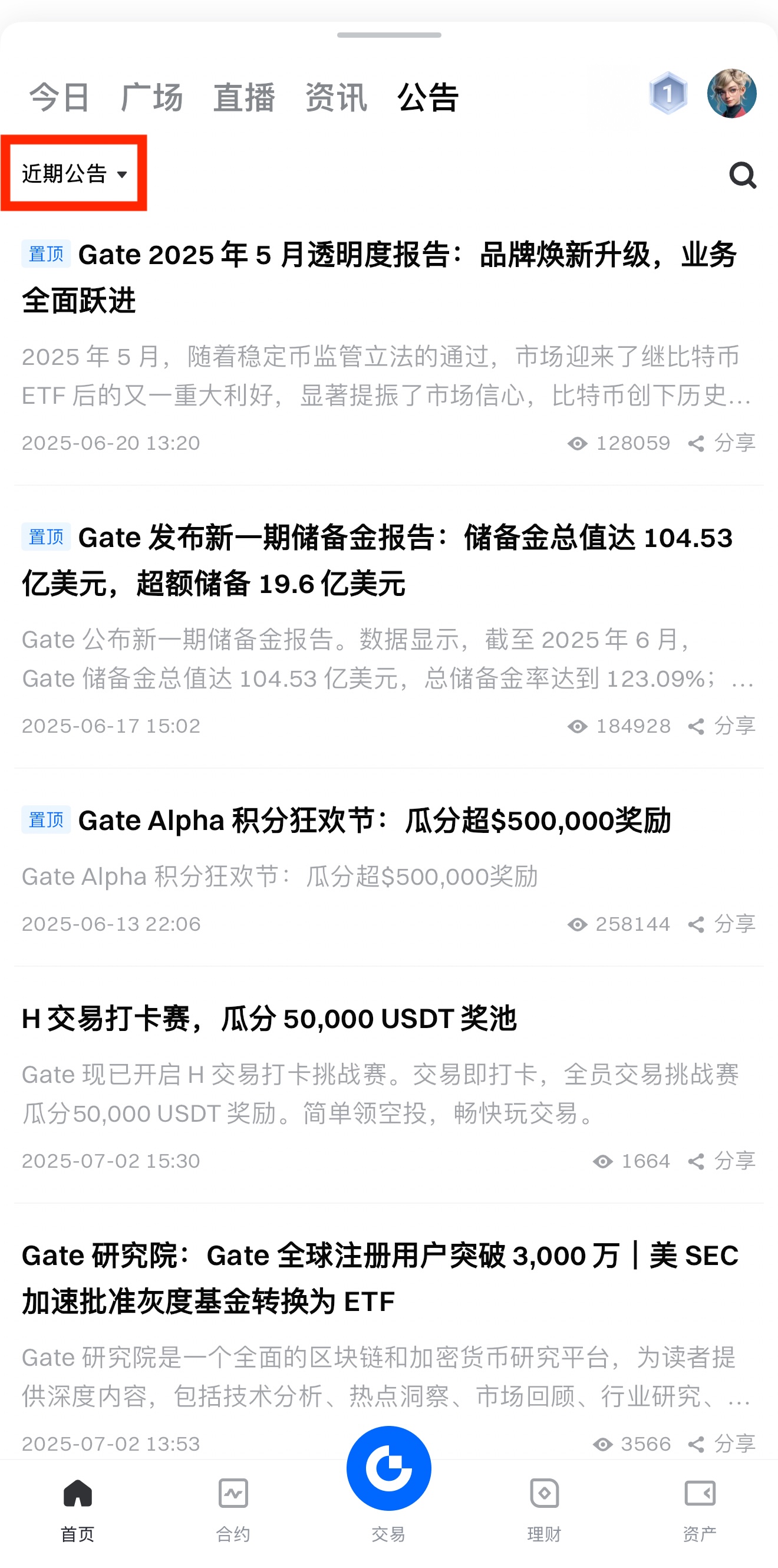Open the Gate 研究院 announcement

click(380, 1278)
